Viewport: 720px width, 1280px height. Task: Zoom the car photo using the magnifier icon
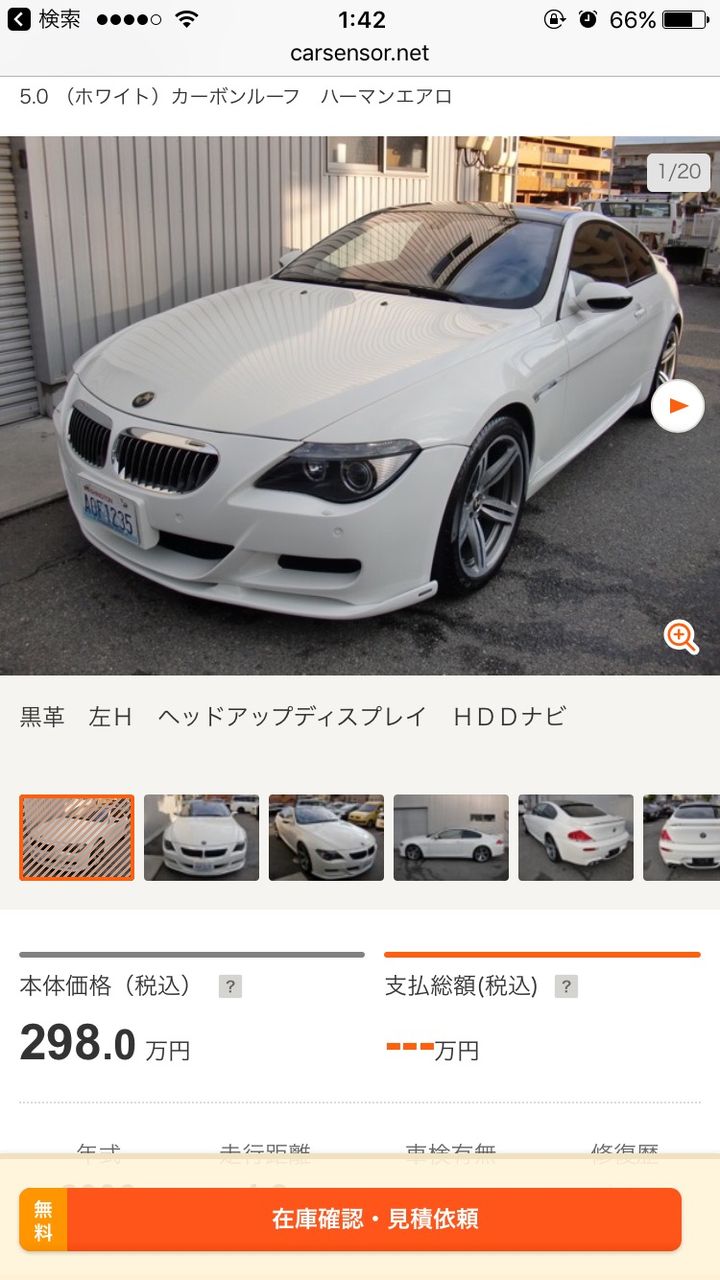tap(683, 638)
